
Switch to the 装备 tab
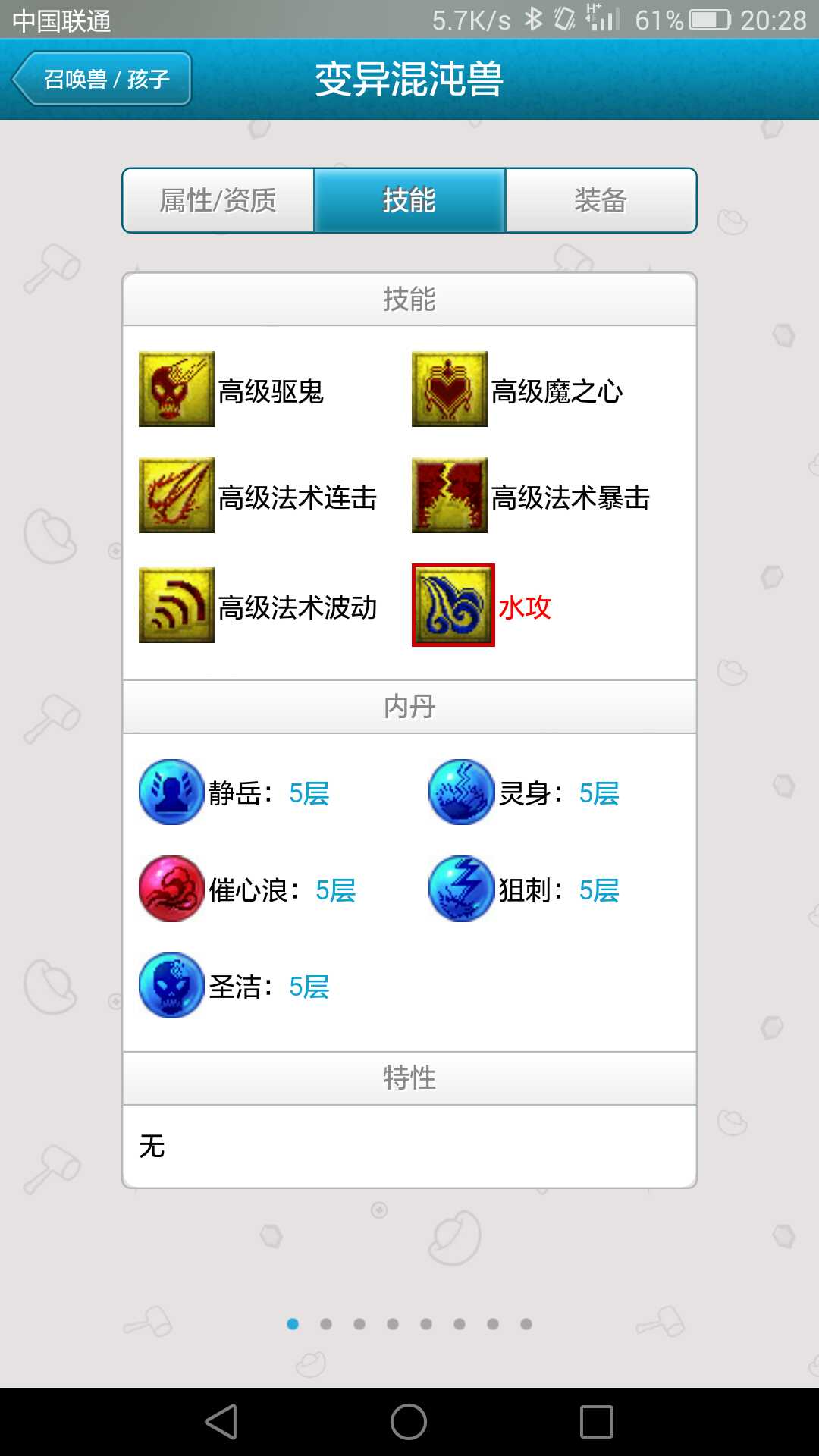click(601, 201)
